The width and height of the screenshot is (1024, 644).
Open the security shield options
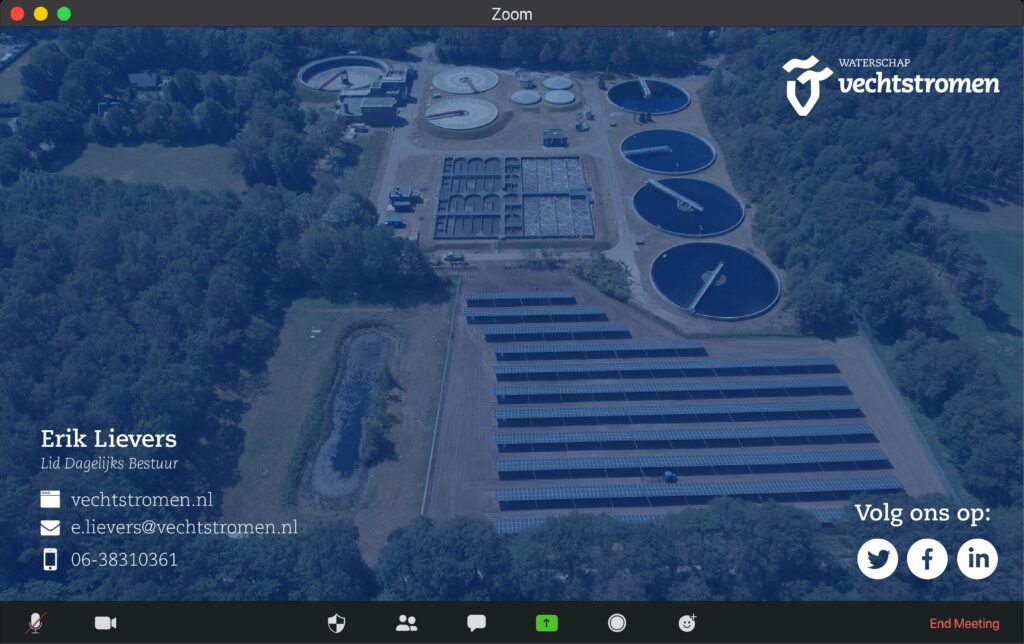click(337, 623)
